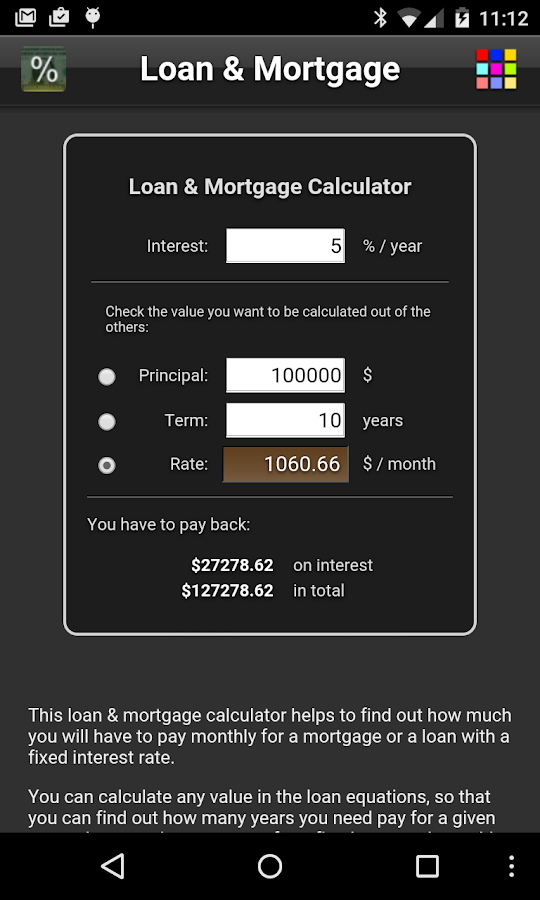Edit the Principal amount field

[285, 375]
